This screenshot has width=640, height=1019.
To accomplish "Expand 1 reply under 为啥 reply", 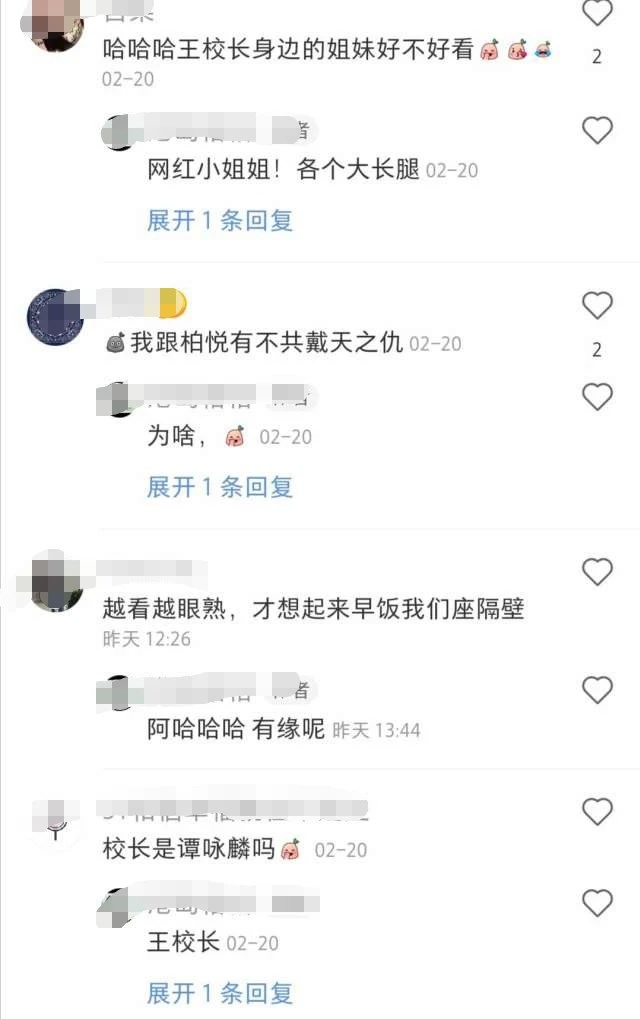I will tap(220, 487).
